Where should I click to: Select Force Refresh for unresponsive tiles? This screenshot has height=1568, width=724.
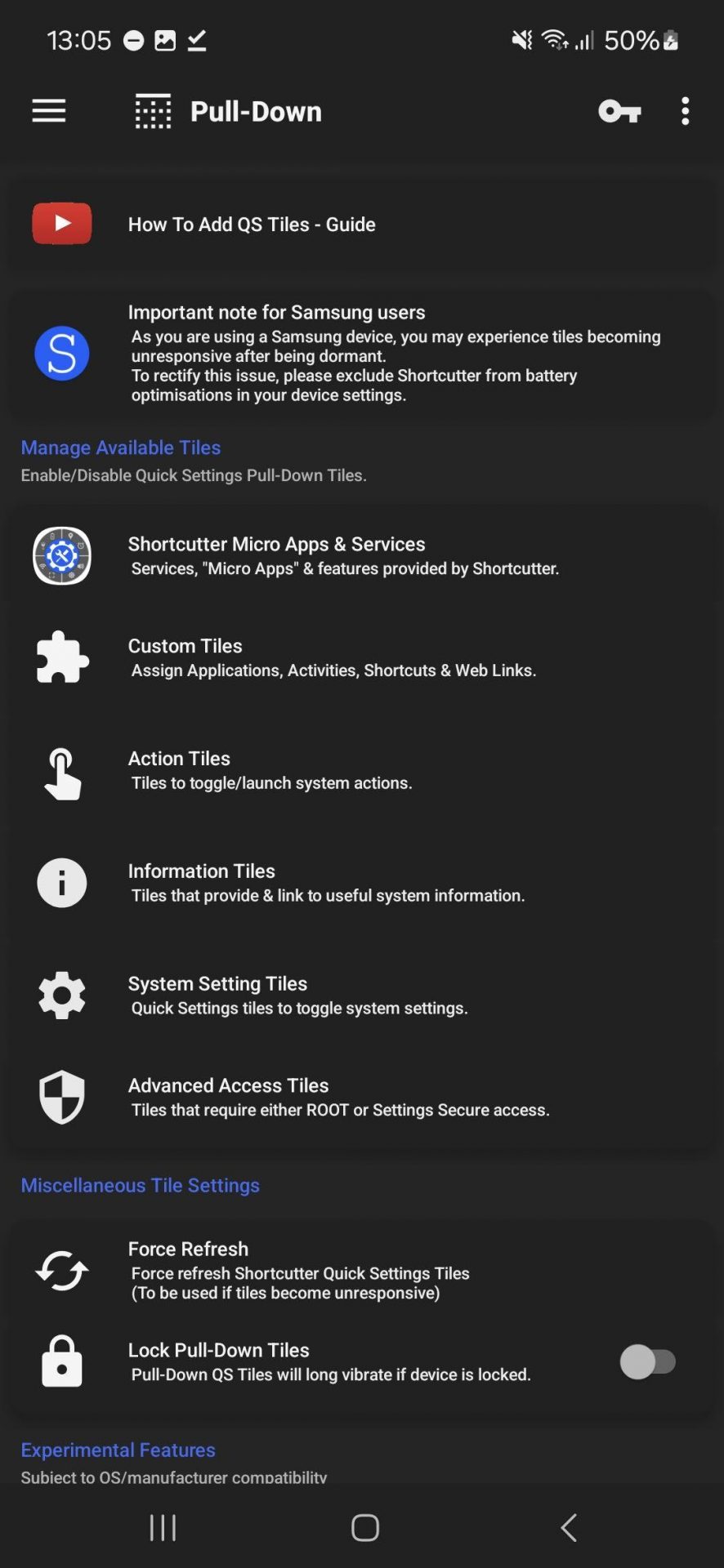tap(360, 1271)
